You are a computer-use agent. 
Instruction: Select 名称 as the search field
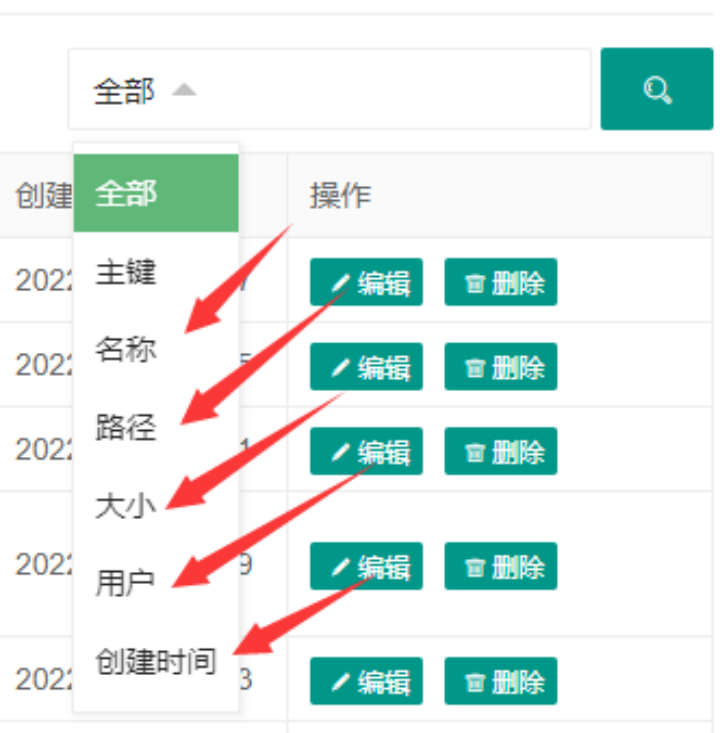point(126,350)
